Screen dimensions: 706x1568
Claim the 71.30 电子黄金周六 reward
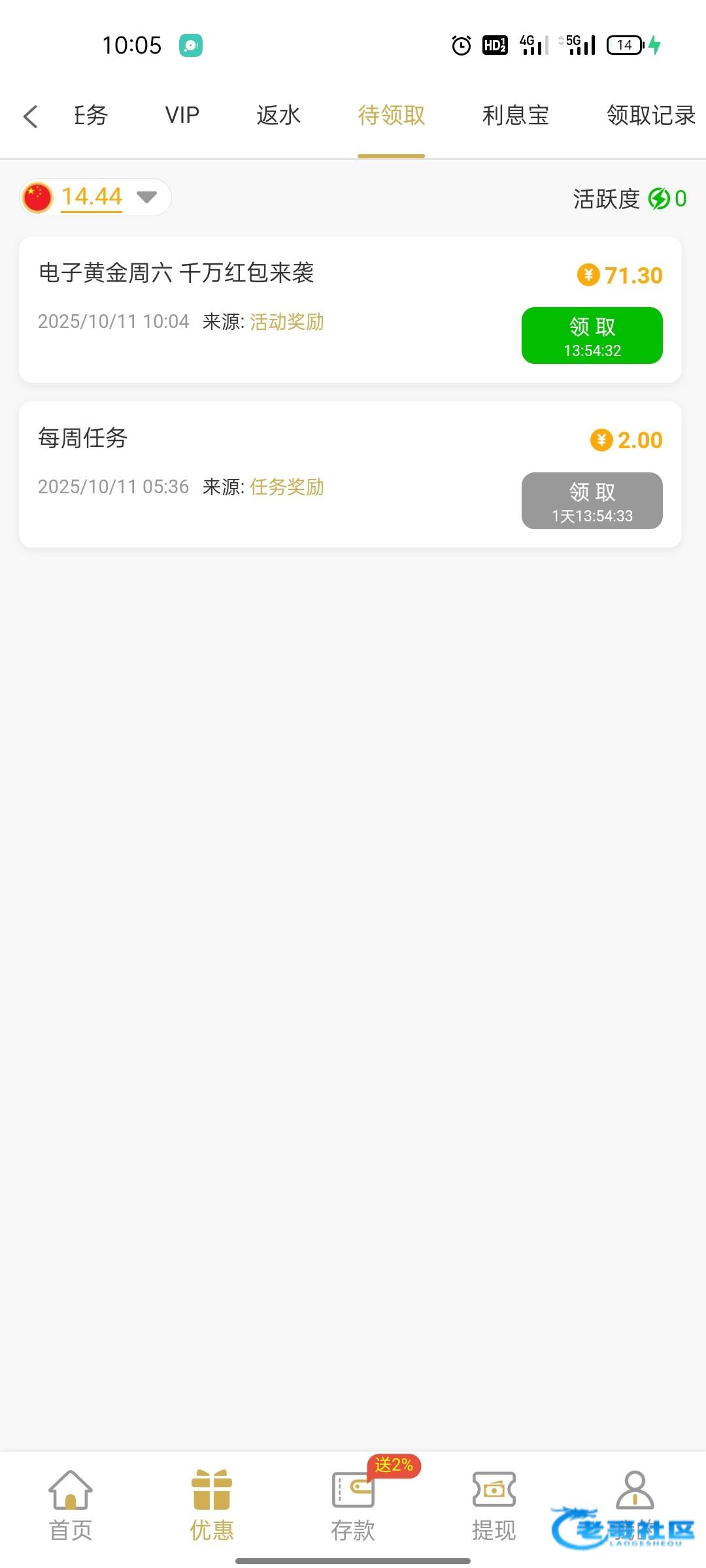tap(592, 335)
